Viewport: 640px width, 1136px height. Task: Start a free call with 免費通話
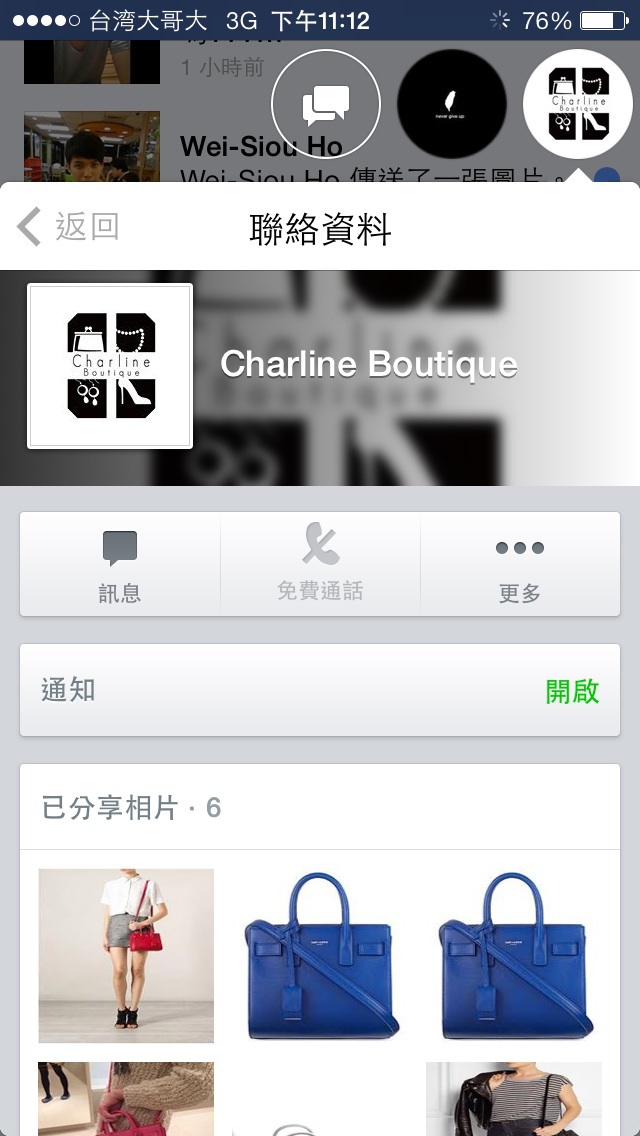point(320,565)
